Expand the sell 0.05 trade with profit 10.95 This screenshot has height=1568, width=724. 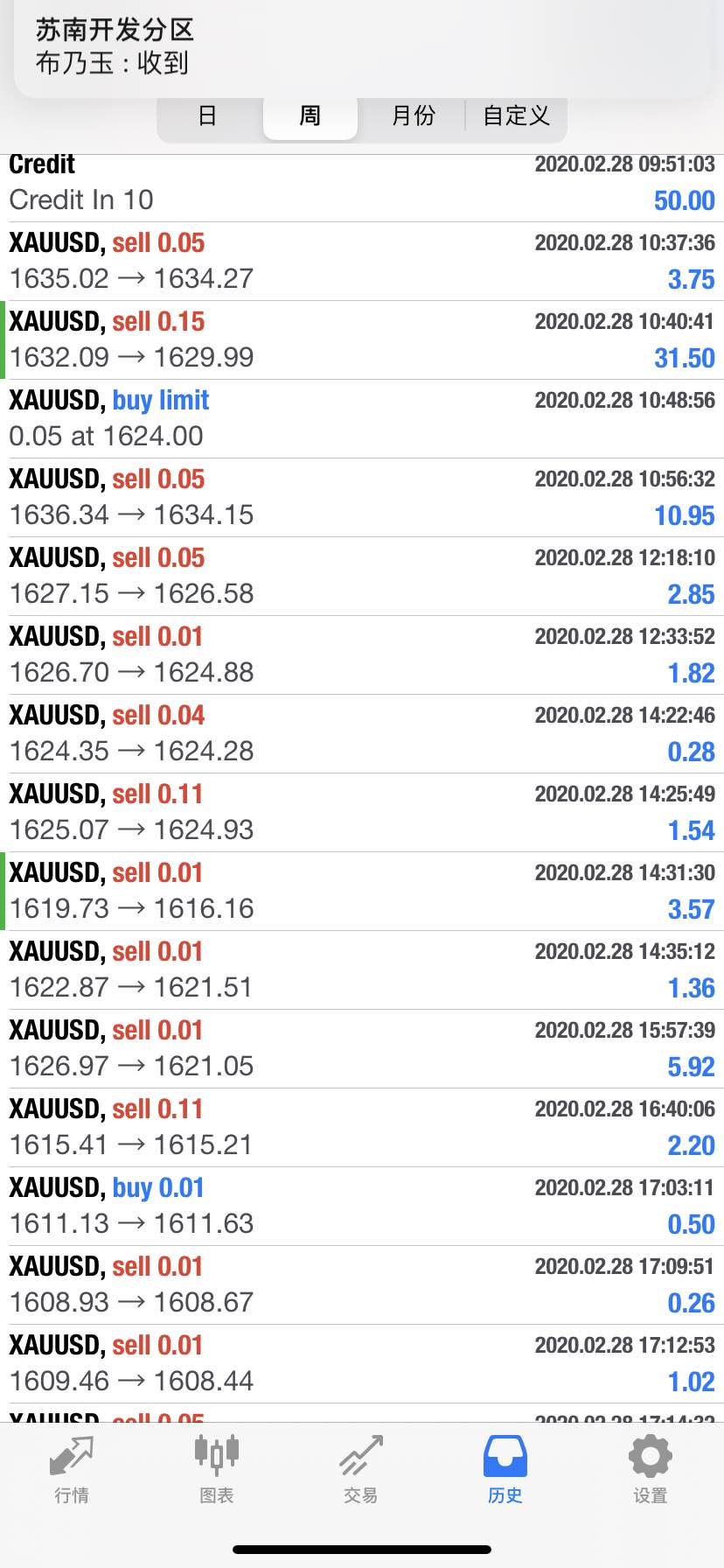362,498
